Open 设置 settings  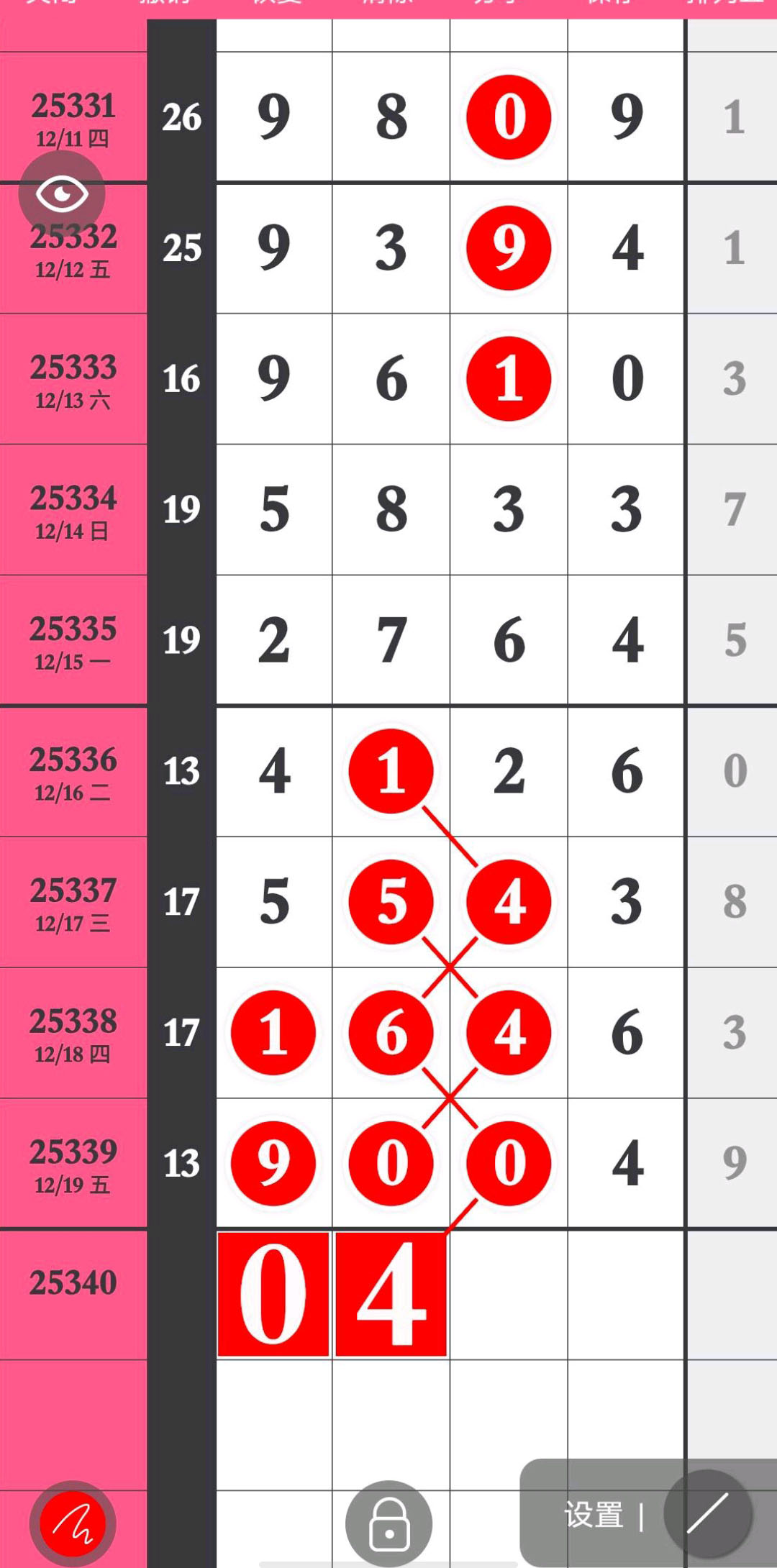pyautogui.click(x=594, y=1515)
